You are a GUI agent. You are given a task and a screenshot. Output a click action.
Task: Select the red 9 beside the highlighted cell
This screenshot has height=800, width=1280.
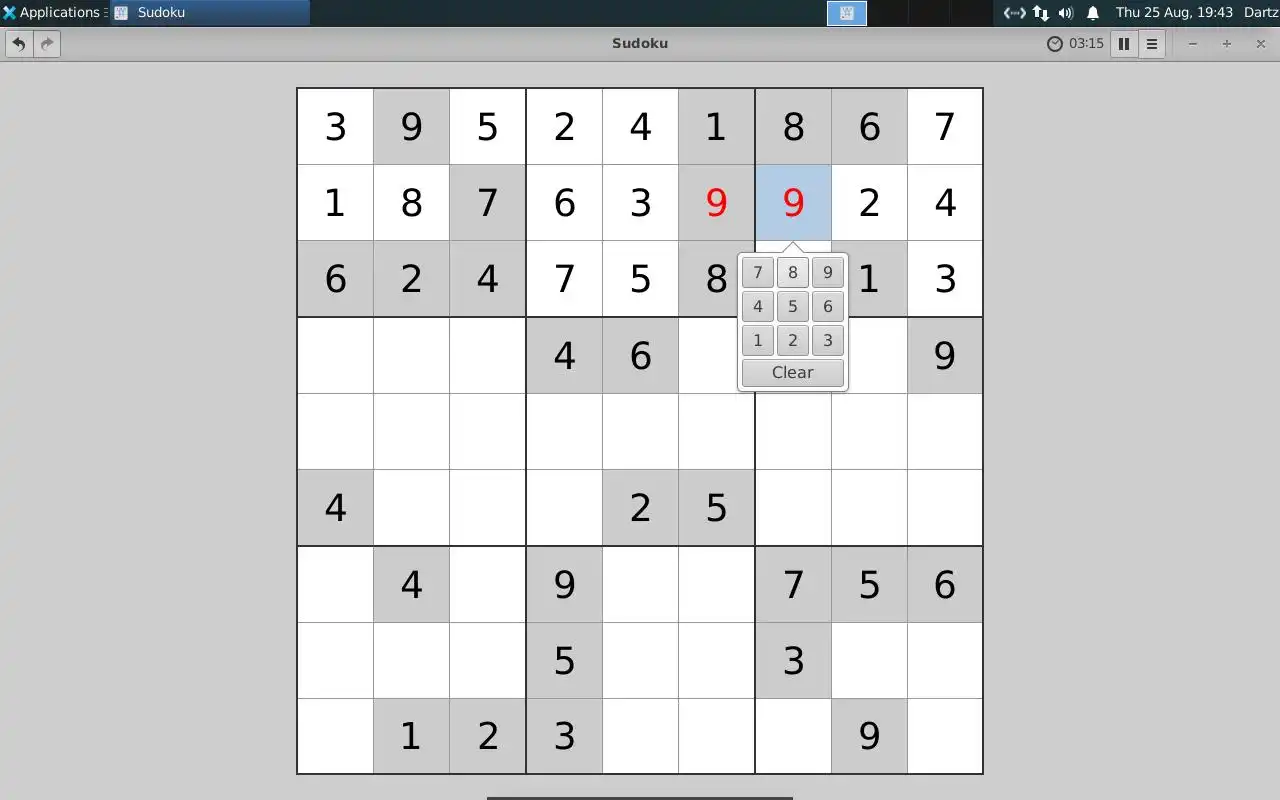click(x=716, y=203)
